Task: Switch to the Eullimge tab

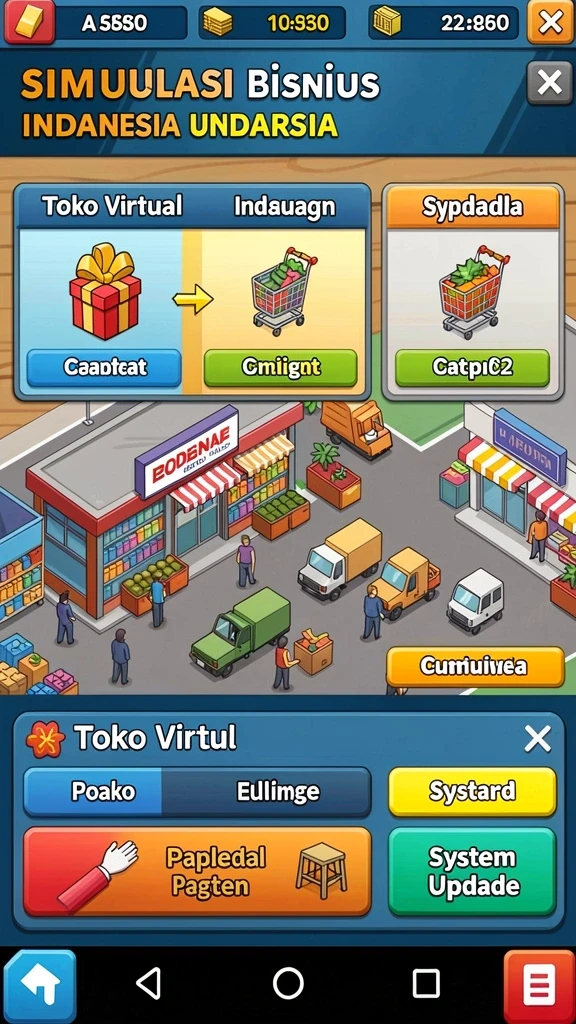Action: pos(266,792)
